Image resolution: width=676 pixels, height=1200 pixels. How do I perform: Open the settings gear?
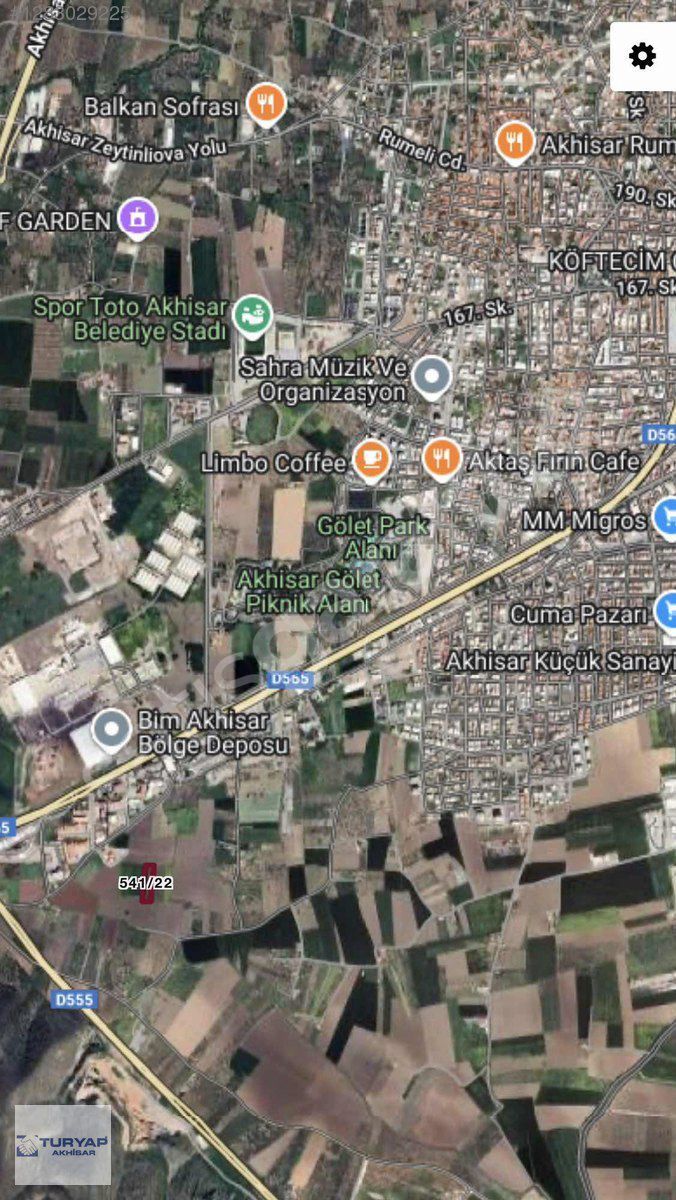click(642, 56)
